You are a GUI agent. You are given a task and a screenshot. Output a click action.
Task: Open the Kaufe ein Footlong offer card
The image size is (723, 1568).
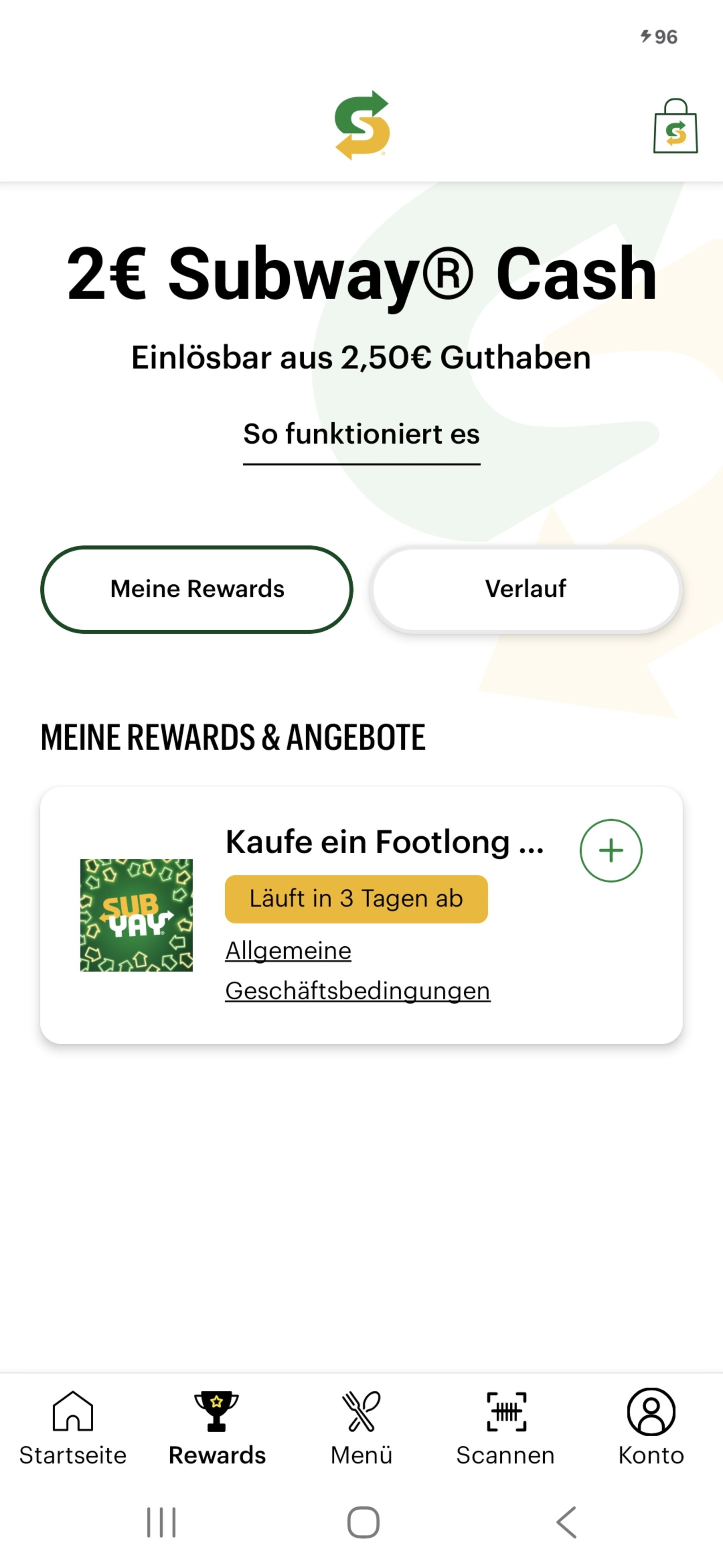[x=362, y=915]
